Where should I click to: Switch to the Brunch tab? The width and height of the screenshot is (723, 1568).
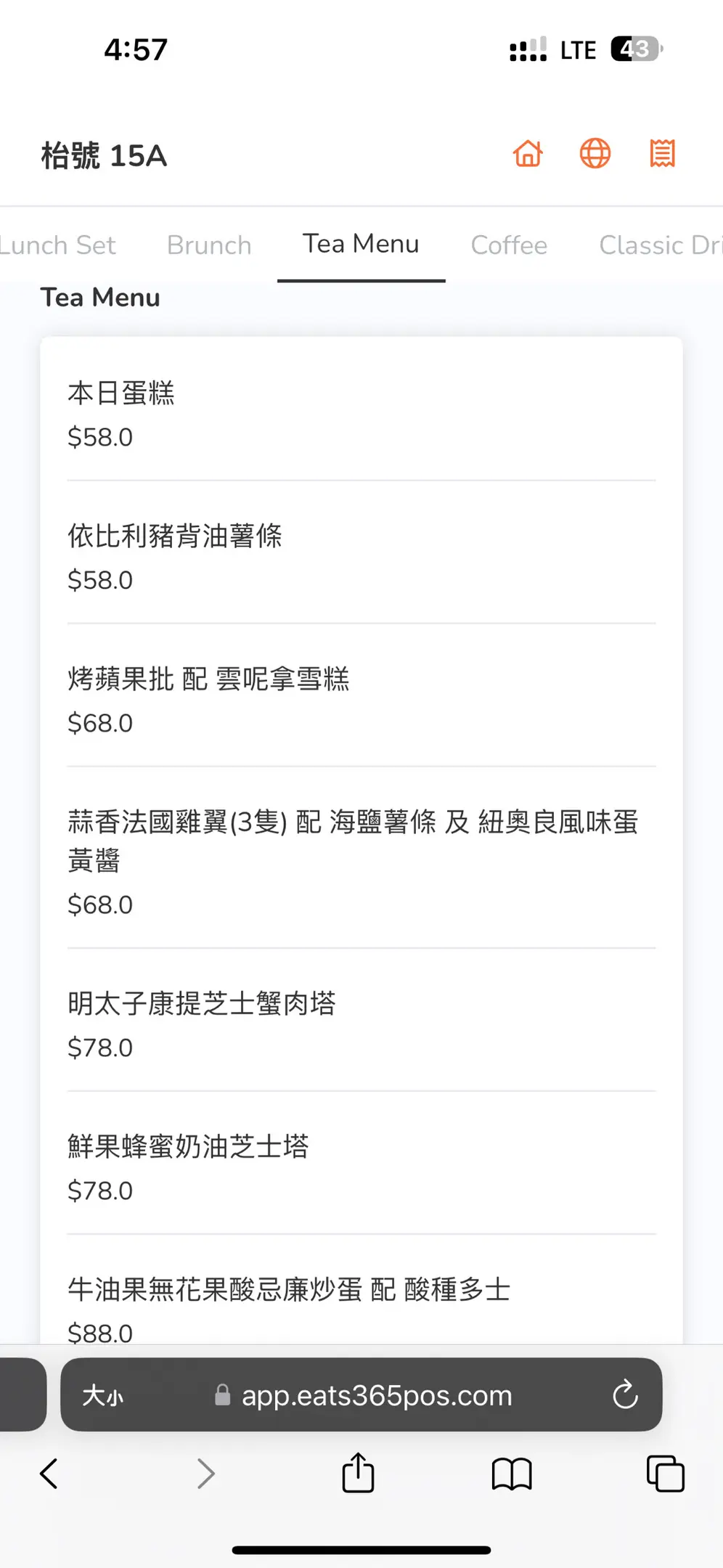pyautogui.click(x=209, y=245)
